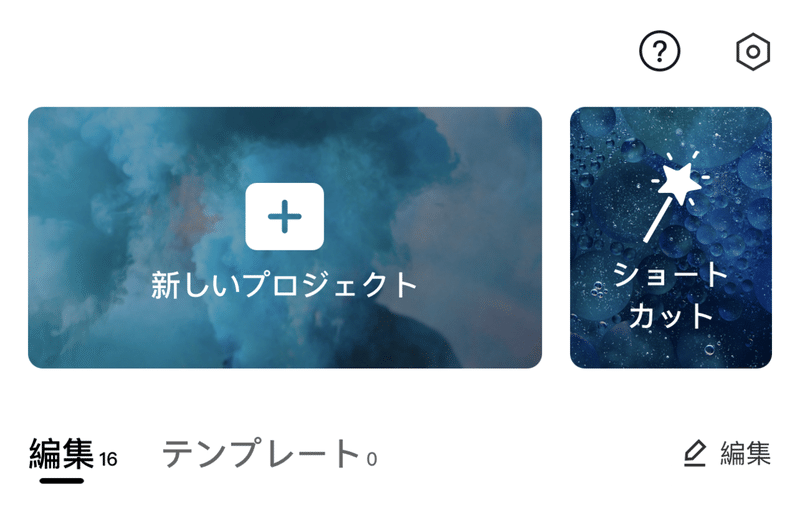Open settings via the hexagon gear icon
The height and width of the screenshot is (524, 800).
753,52
